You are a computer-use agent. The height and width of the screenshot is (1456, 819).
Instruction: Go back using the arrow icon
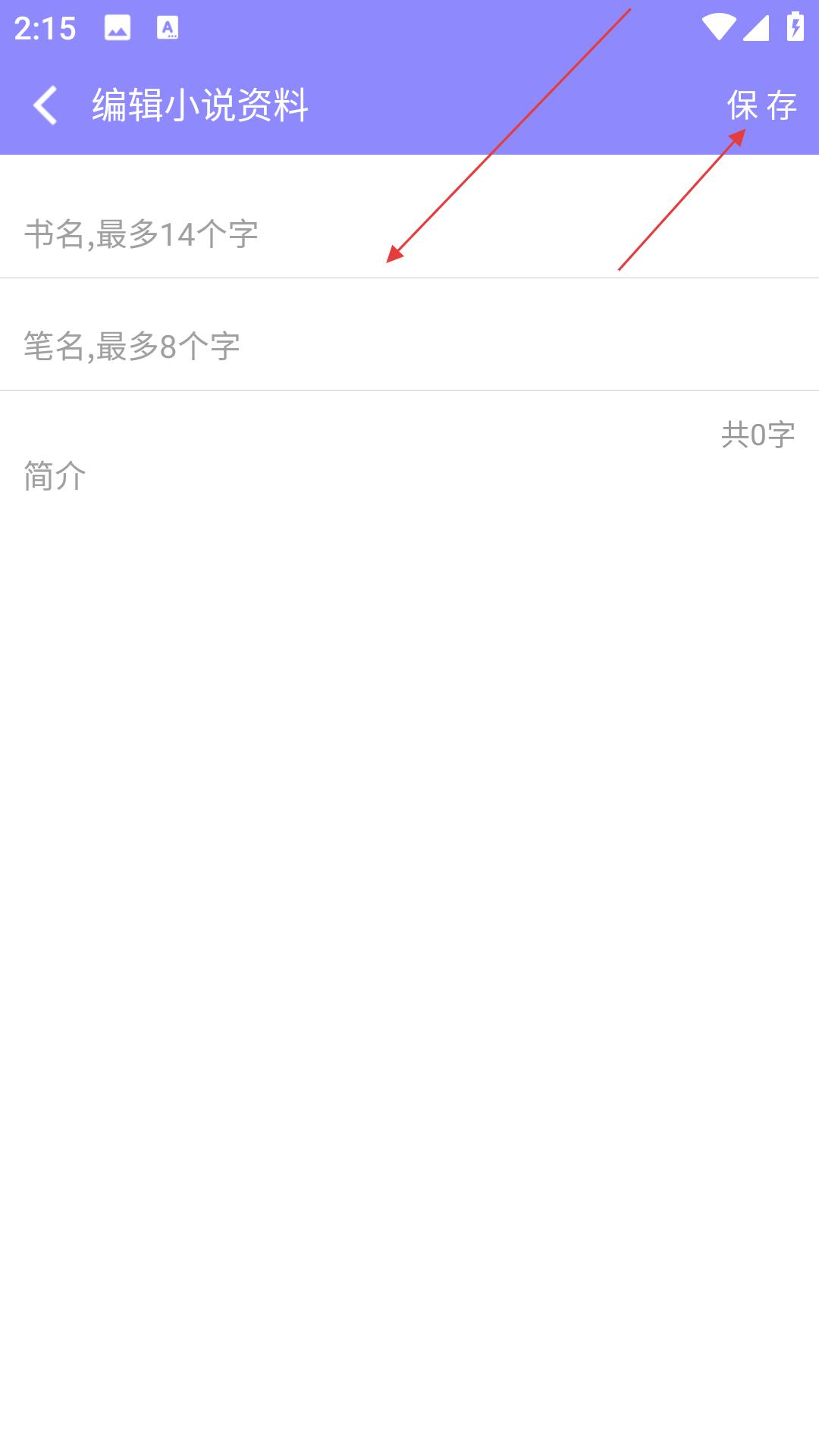(45, 105)
